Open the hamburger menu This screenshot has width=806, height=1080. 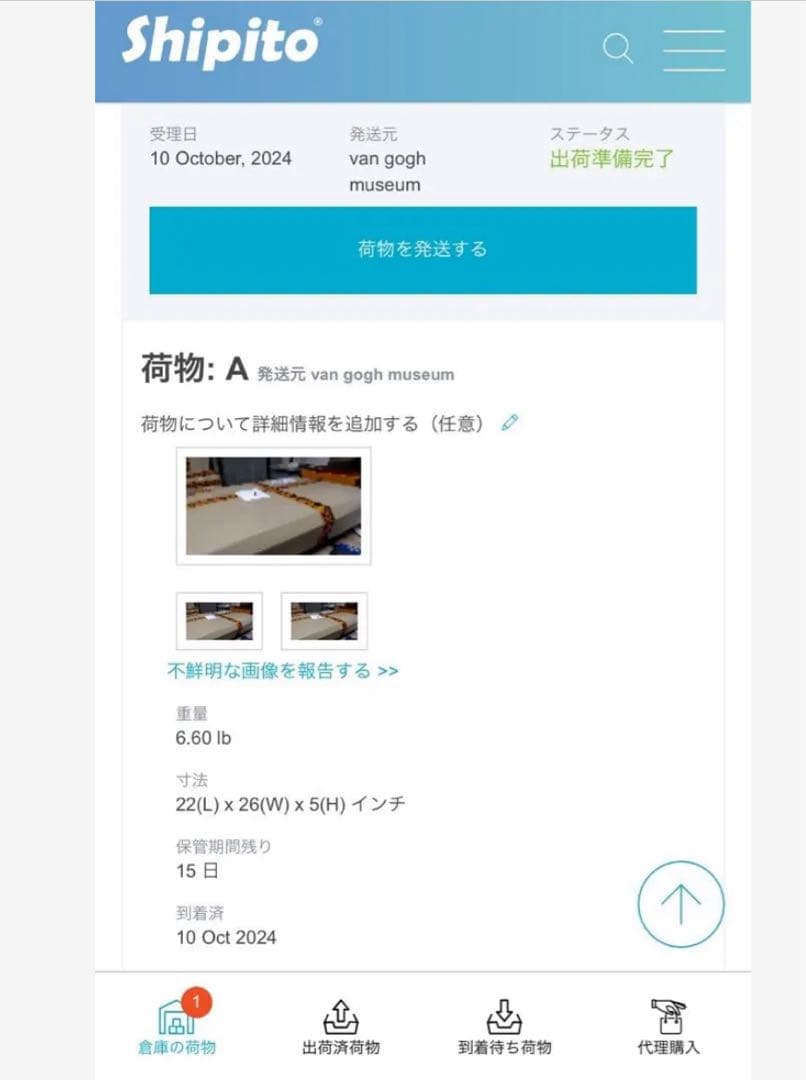[694, 48]
